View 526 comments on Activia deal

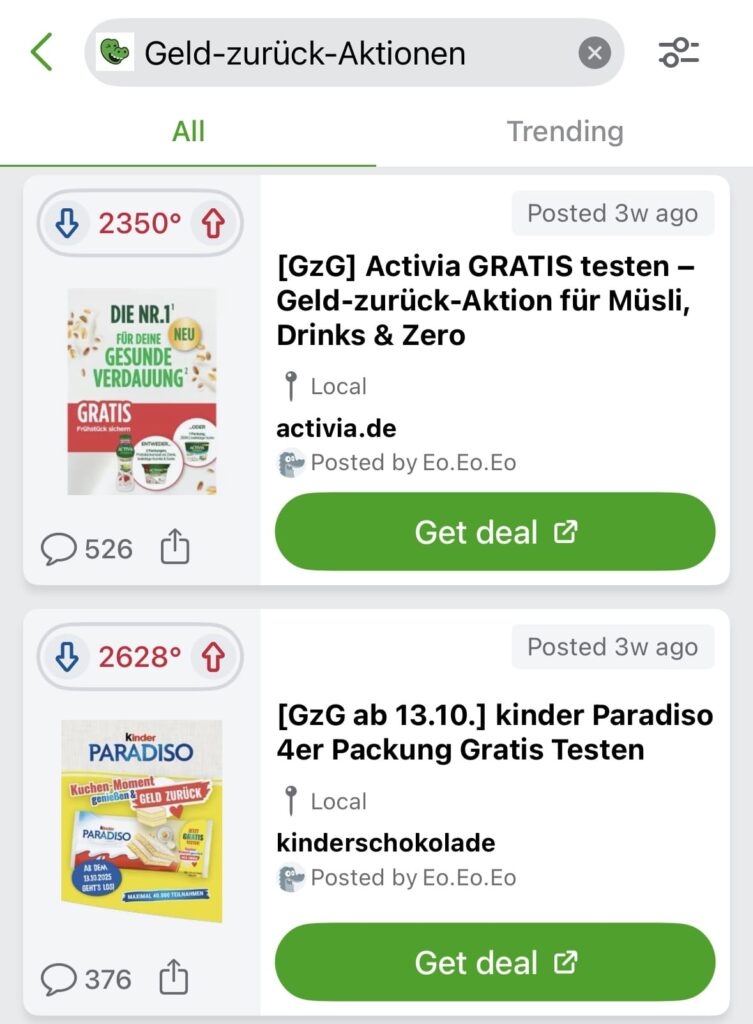click(87, 548)
